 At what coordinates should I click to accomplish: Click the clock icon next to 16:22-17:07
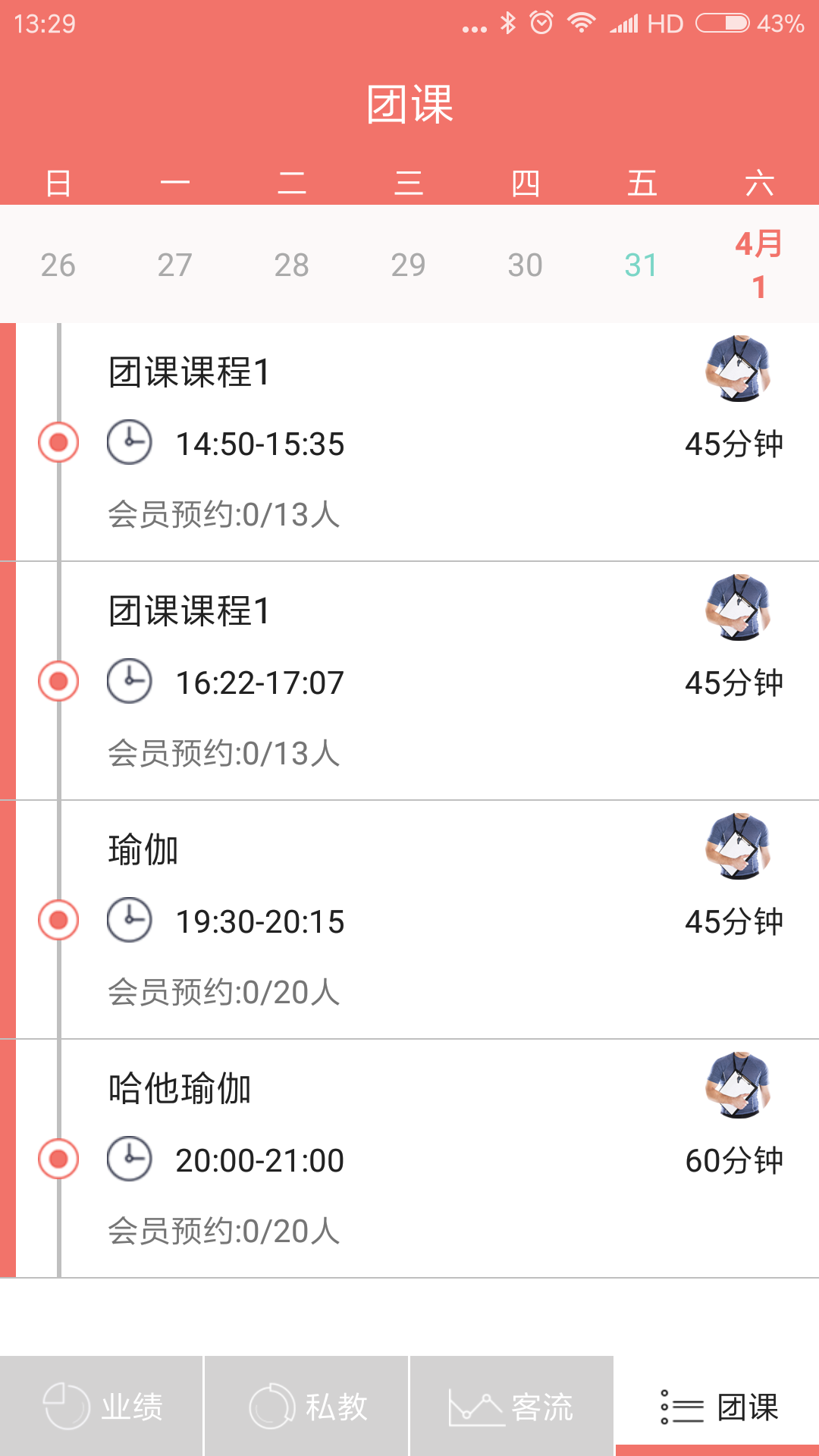coord(129,682)
